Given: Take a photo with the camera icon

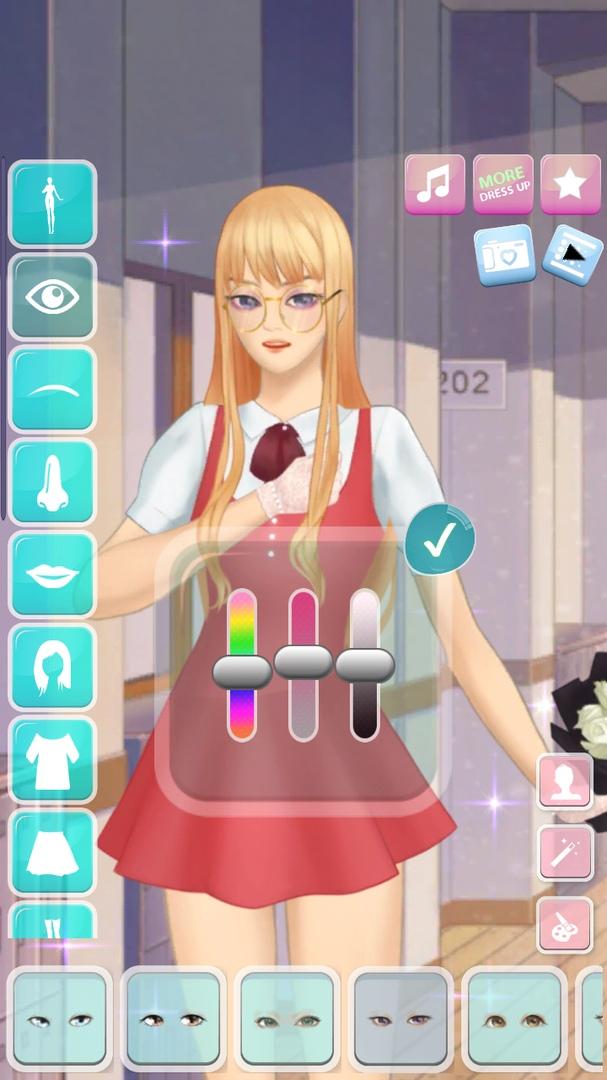Looking at the screenshot, I should pyautogui.click(x=506, y=255).
